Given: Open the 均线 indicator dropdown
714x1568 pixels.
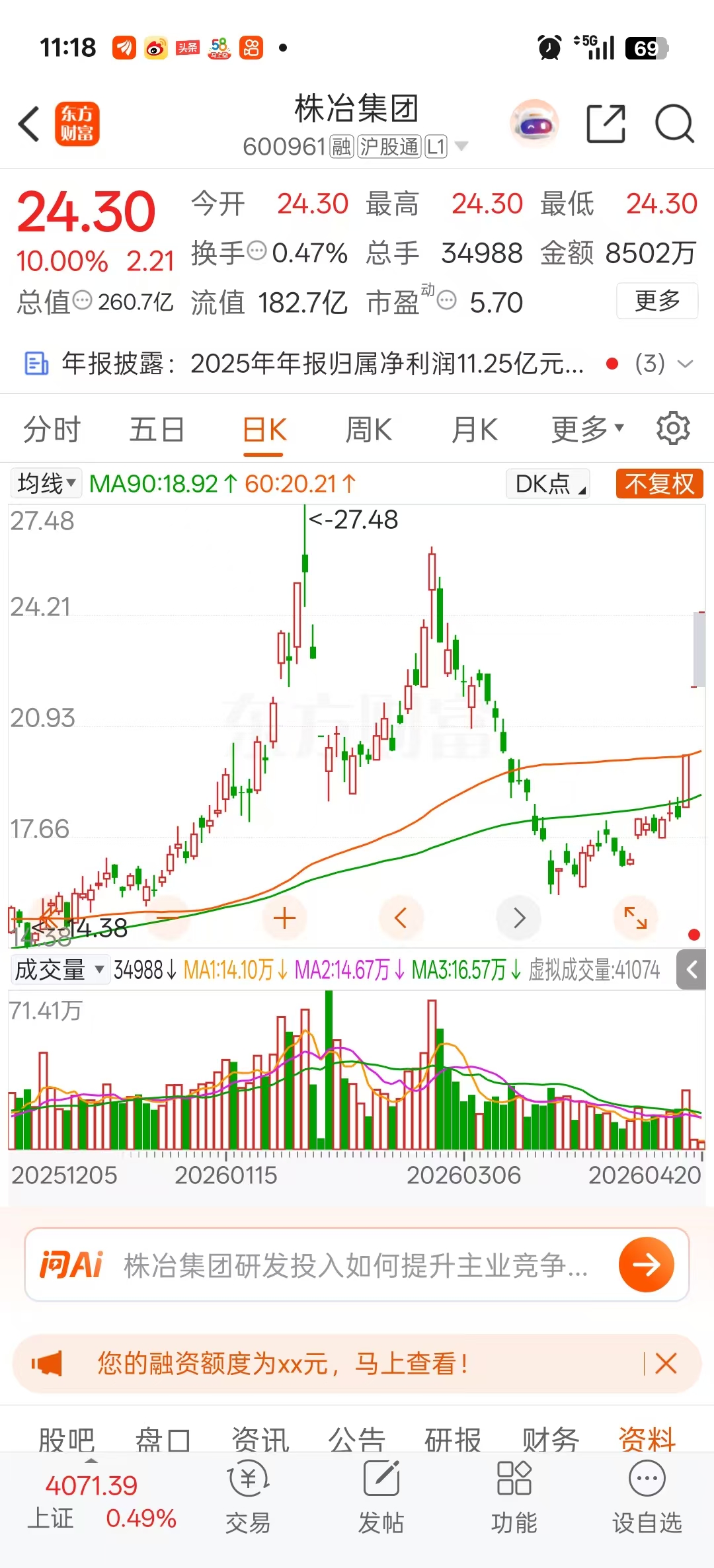Looking at the screenshot, I should click(x=46, y=483).
